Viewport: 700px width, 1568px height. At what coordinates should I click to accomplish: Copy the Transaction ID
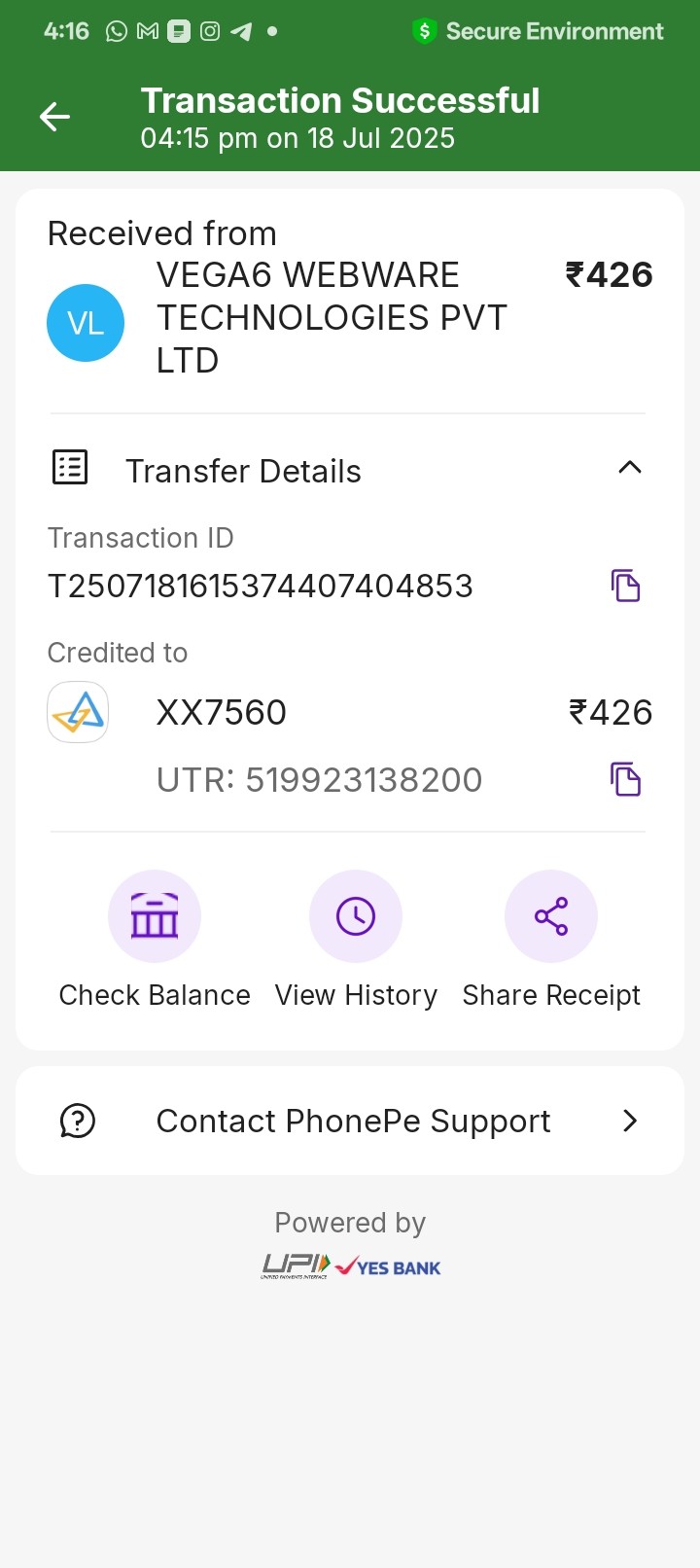(625, 586)
